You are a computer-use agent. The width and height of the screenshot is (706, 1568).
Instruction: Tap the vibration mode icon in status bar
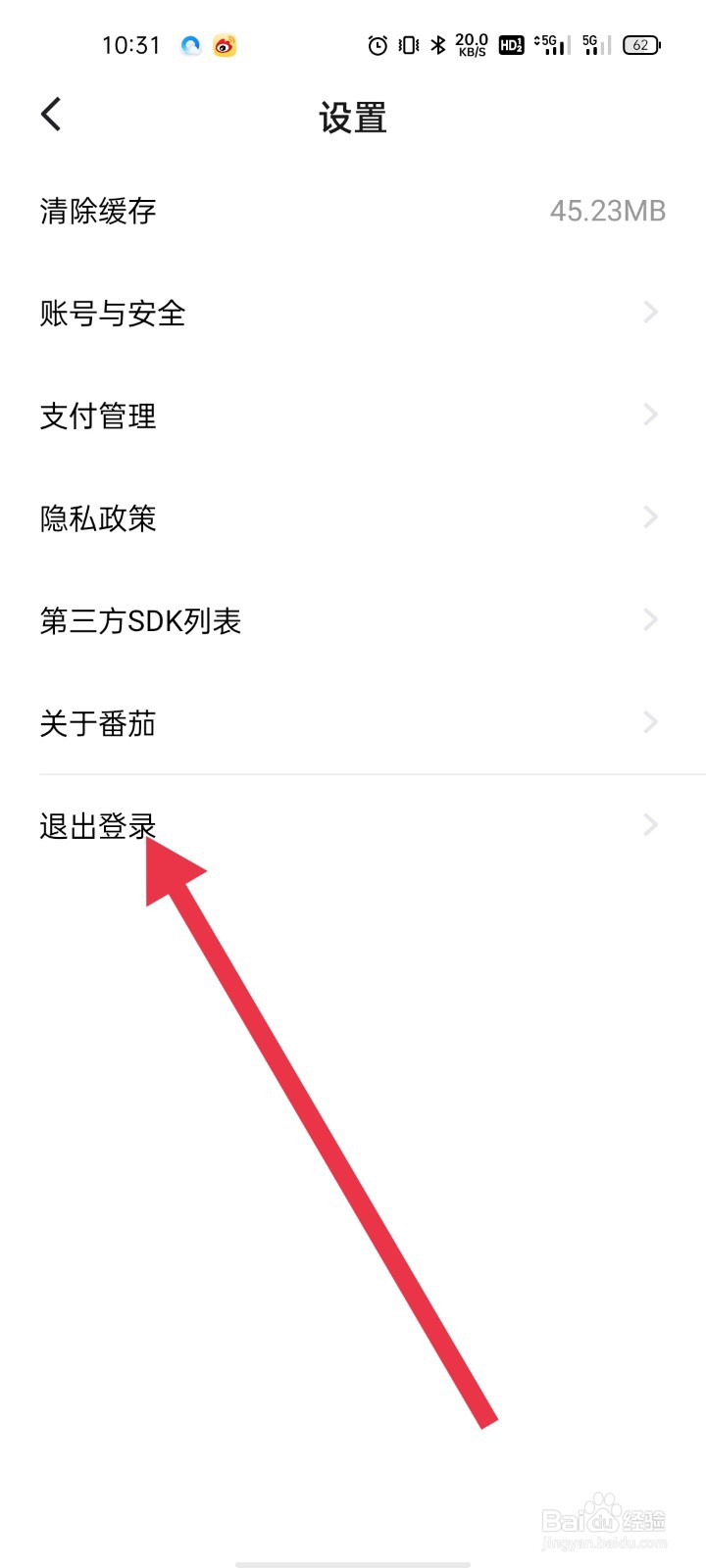[x=405, y=45]
